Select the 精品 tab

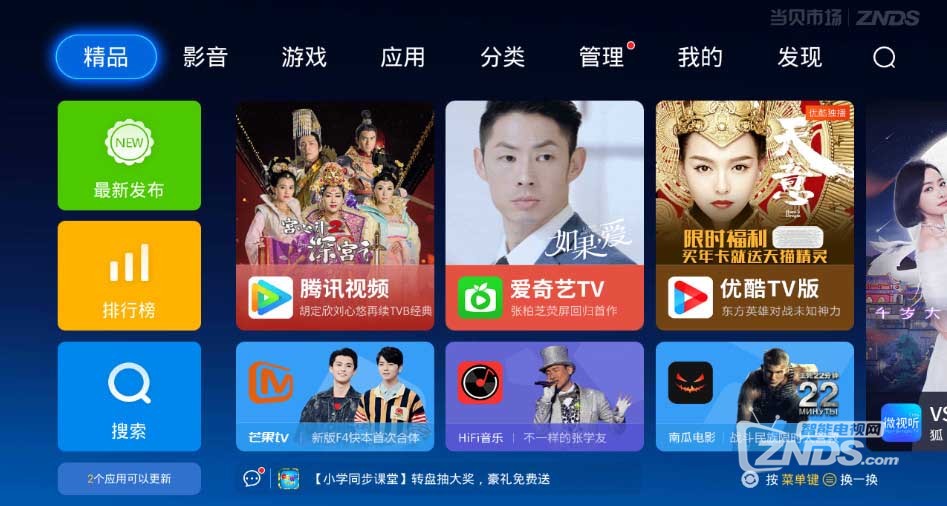(106, 57)
